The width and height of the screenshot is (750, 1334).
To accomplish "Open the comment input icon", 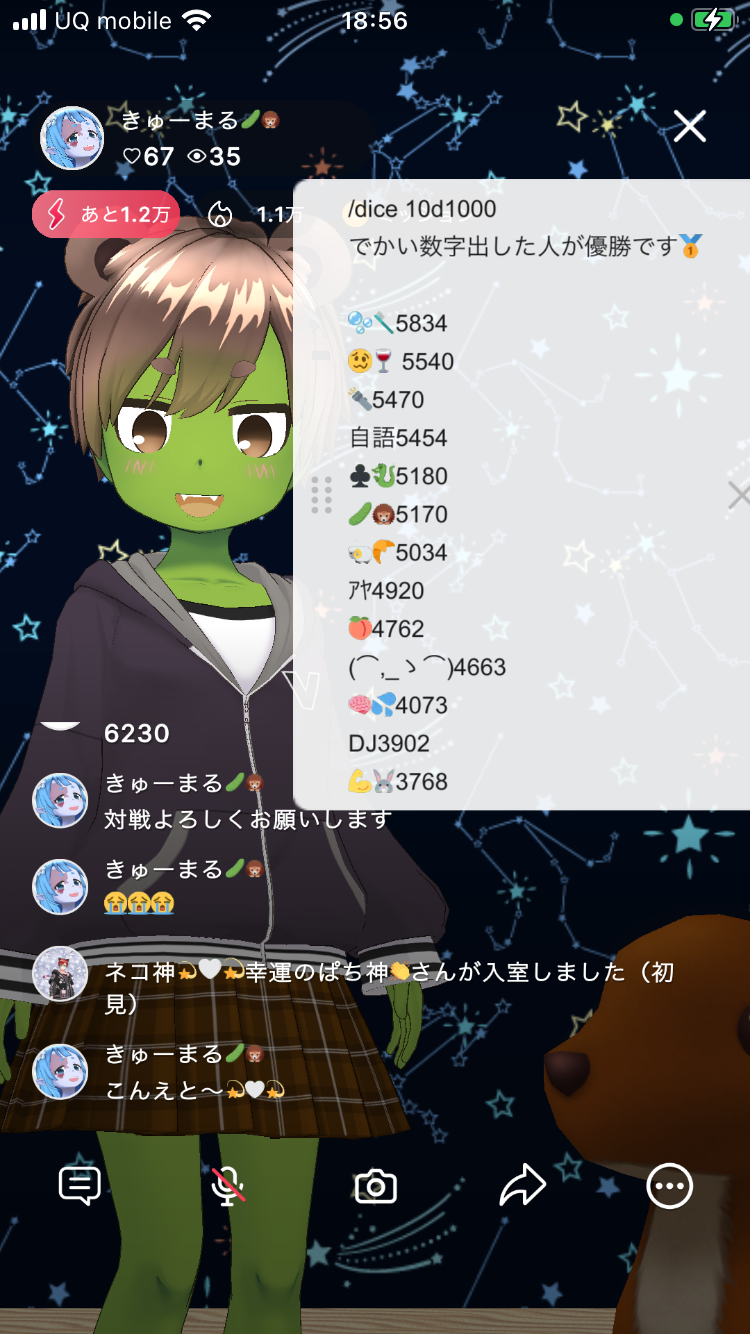I will coord(80,1186).
